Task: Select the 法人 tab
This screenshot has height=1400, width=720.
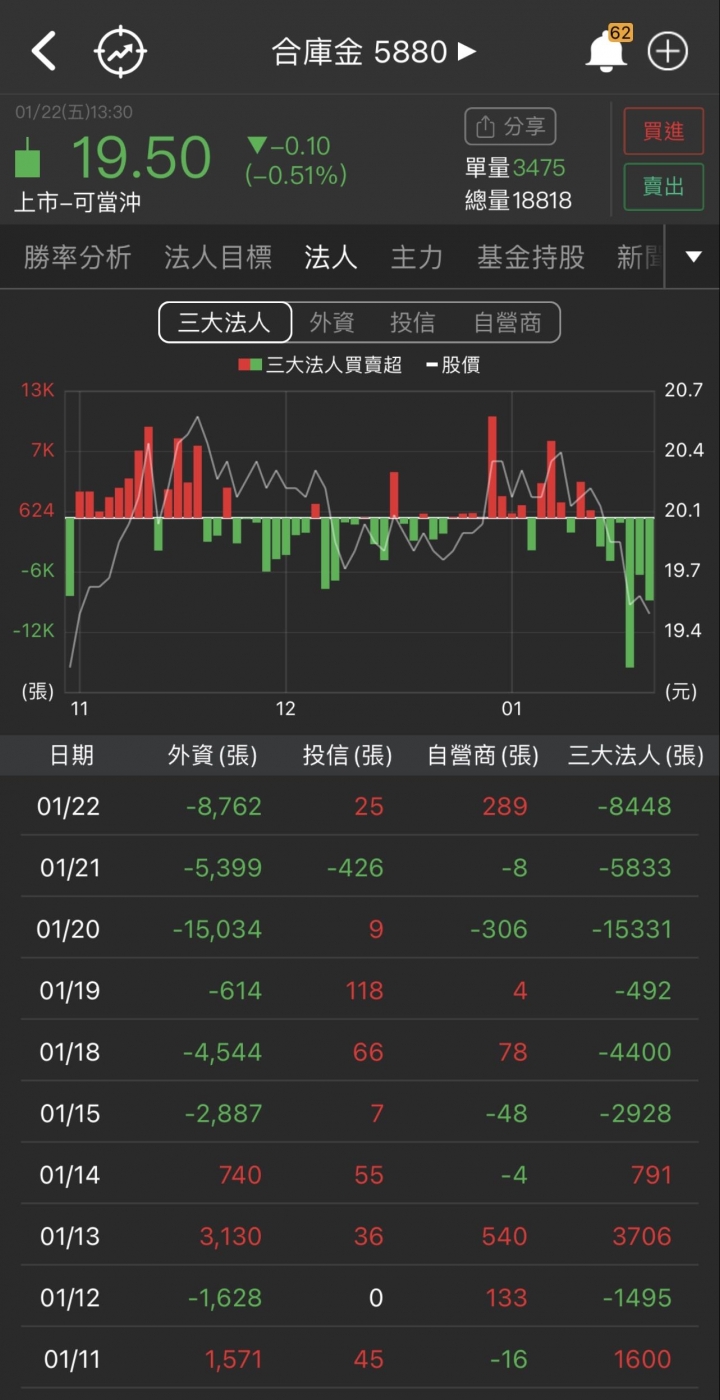Action: tap(331, 257)
